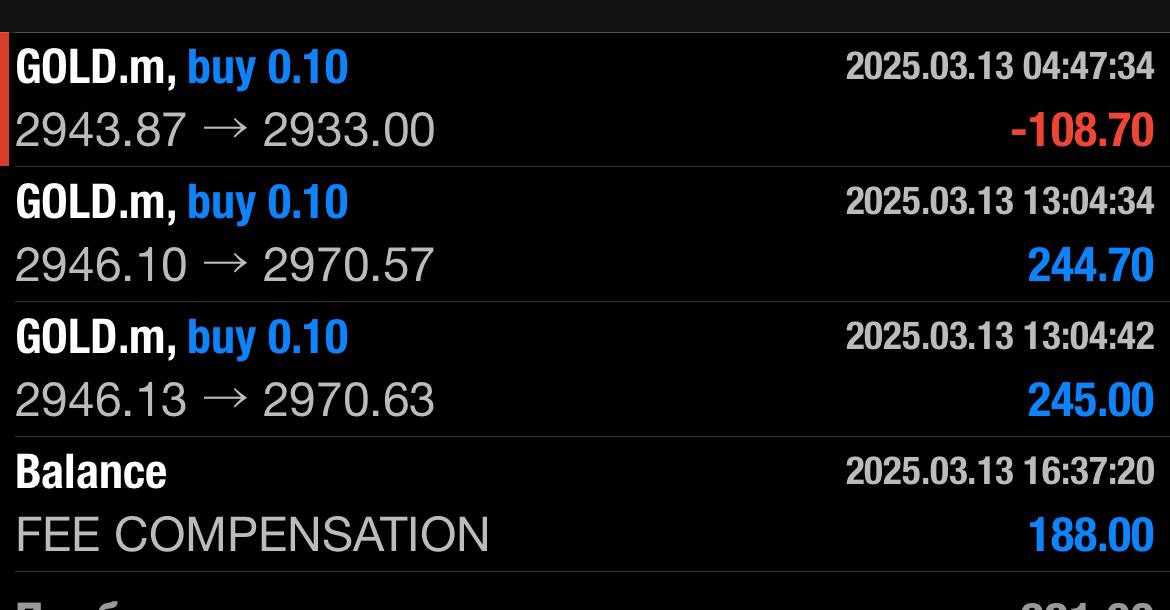Expand the GOLD.m trade with -108.70 loss
This screenshot has width=1170, height=610.
(585, 99)
